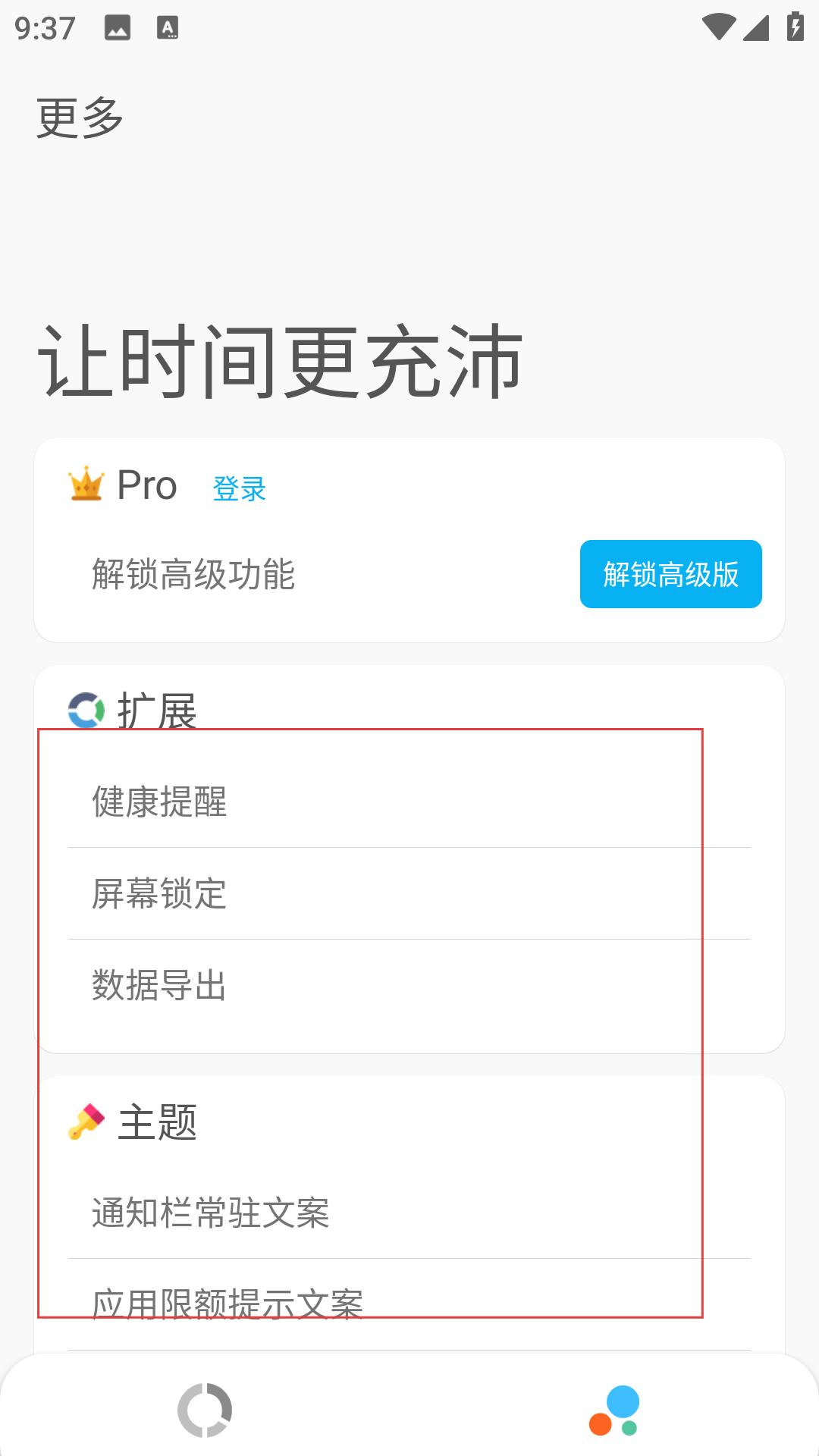
Task: Tap the 登录 login link
Action: 240,488
